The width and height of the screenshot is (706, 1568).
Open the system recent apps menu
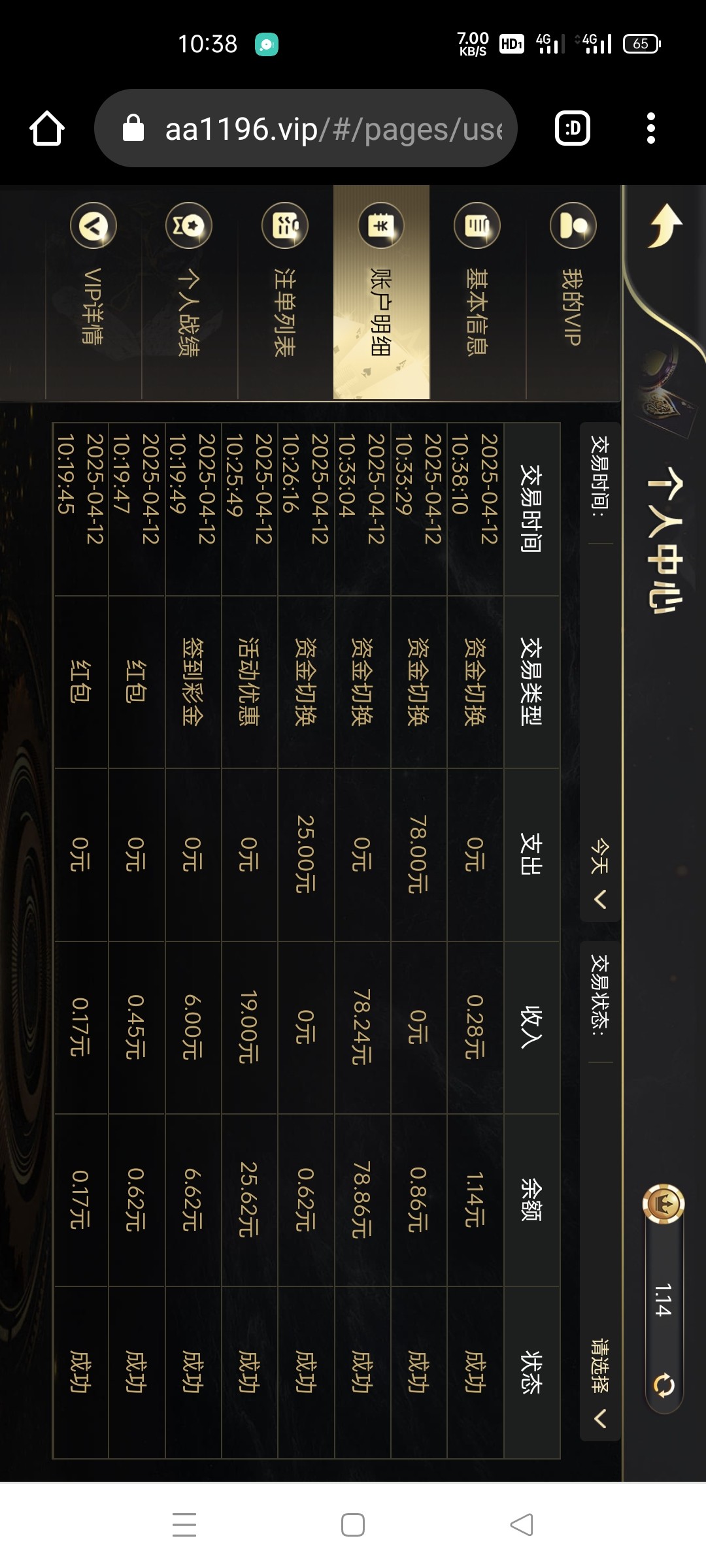click(x=184, y=1525)
